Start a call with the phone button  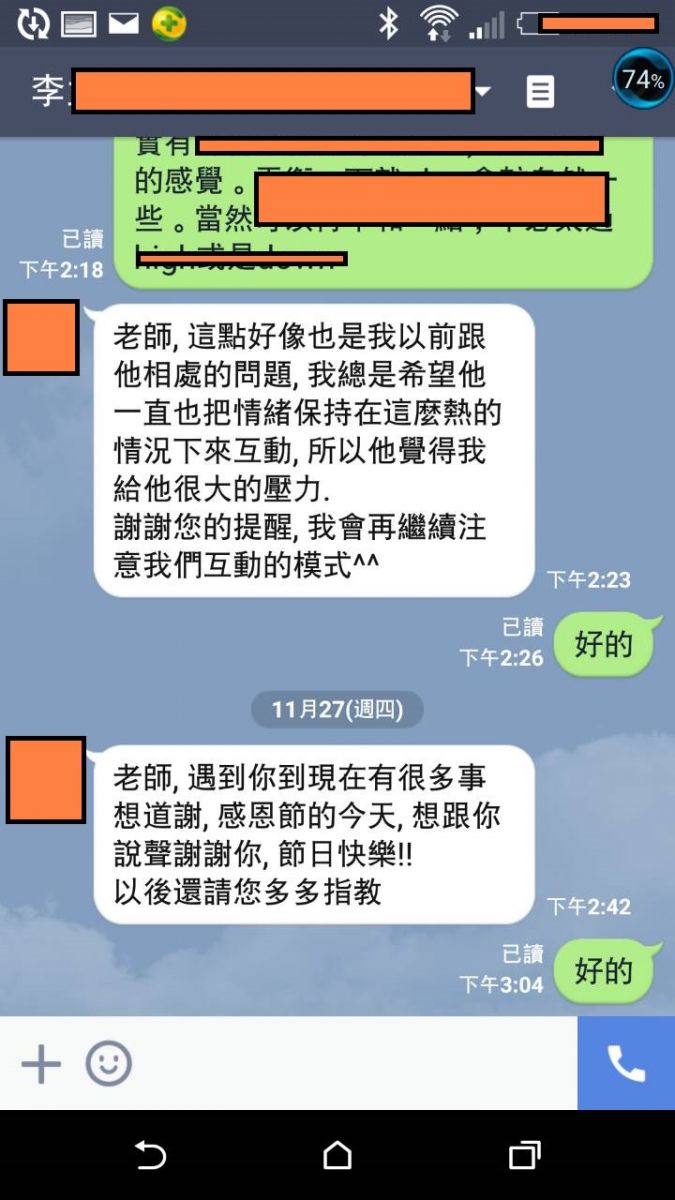coord(626,1064)
